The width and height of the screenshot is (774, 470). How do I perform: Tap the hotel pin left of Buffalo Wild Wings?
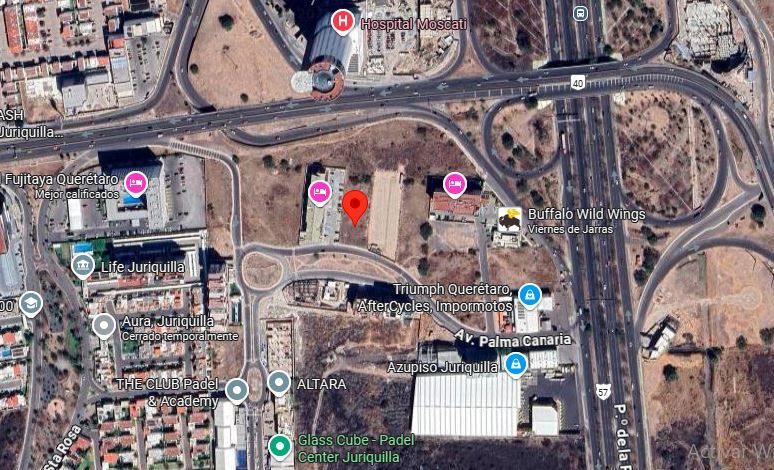pyautogui.click(x=454, y=183)
